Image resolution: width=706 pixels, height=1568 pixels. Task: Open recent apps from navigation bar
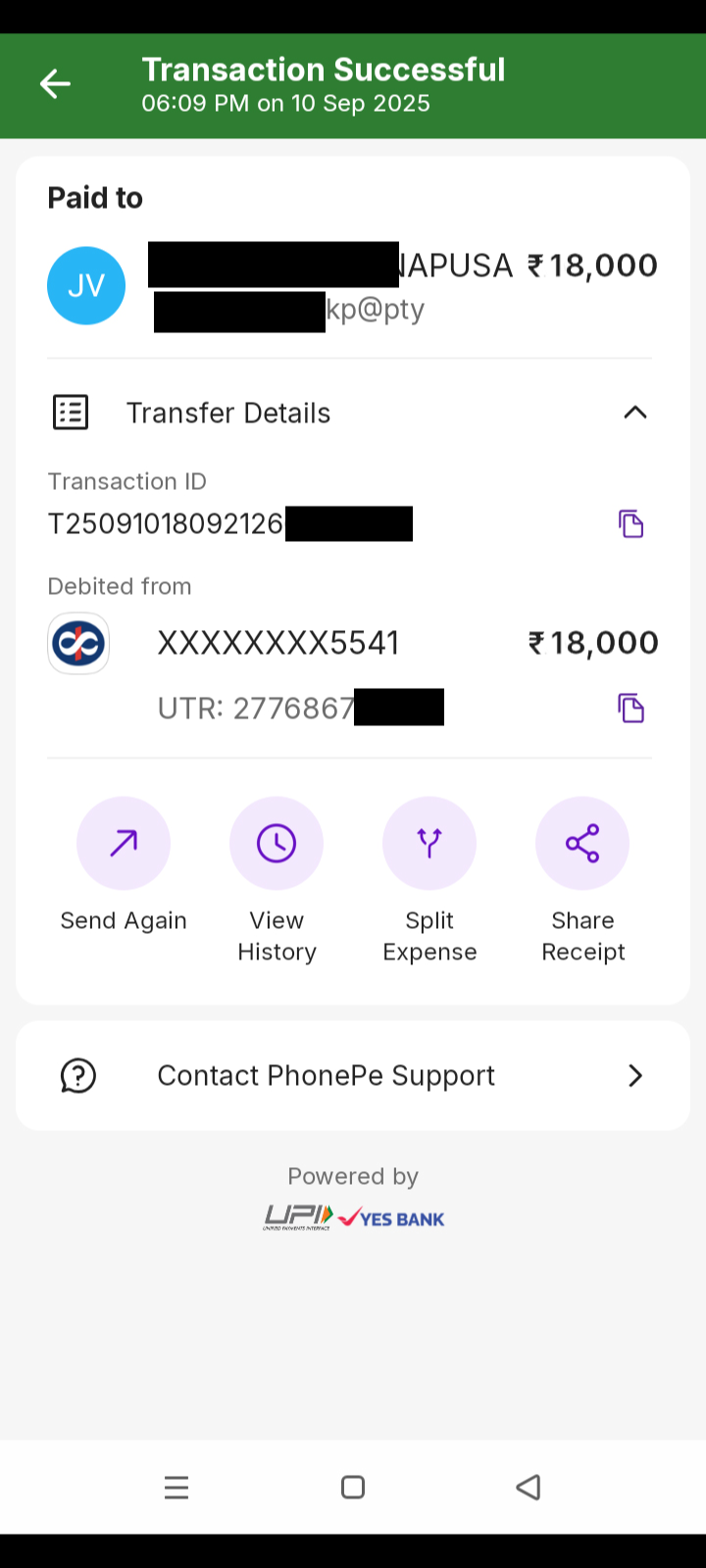click(x=176, y=1488)
